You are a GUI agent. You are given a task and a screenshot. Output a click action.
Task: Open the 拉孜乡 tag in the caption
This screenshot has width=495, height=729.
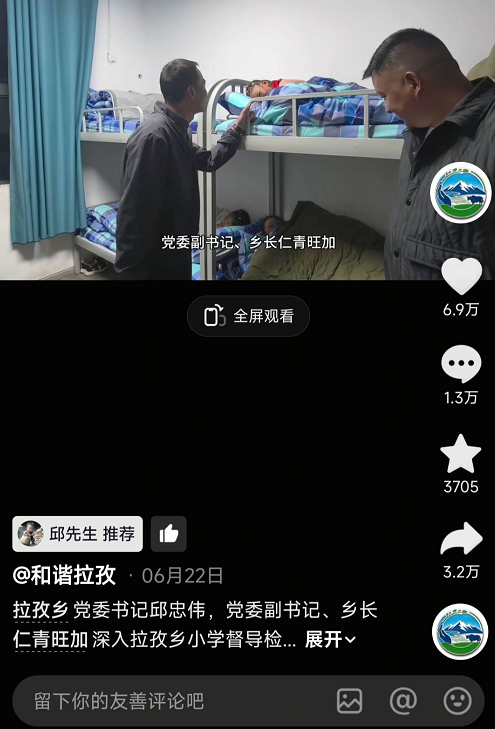click(40, 610)
